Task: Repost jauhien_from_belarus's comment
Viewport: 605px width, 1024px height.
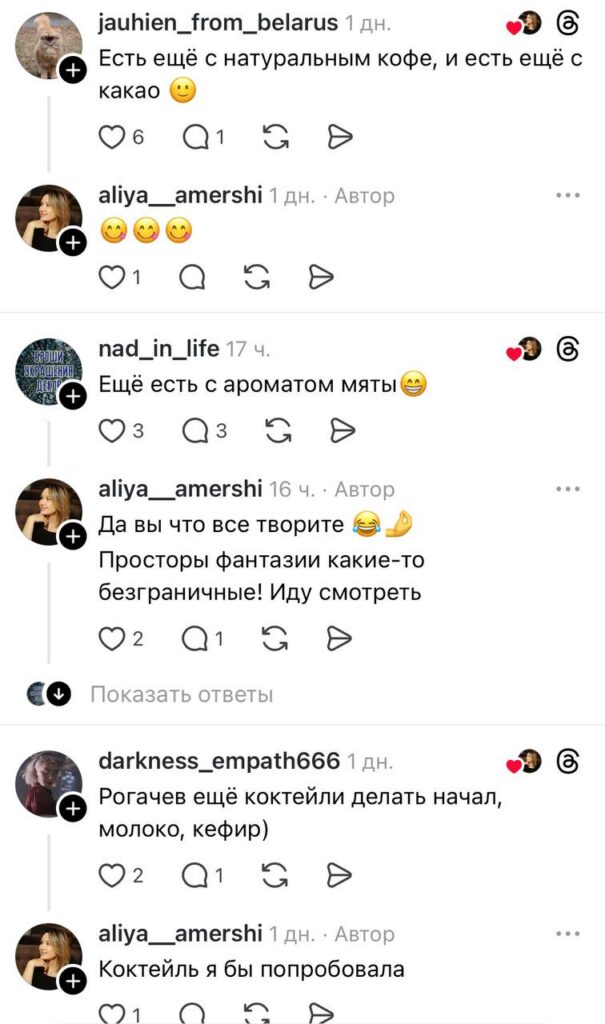Action: (x=273, y=137)
